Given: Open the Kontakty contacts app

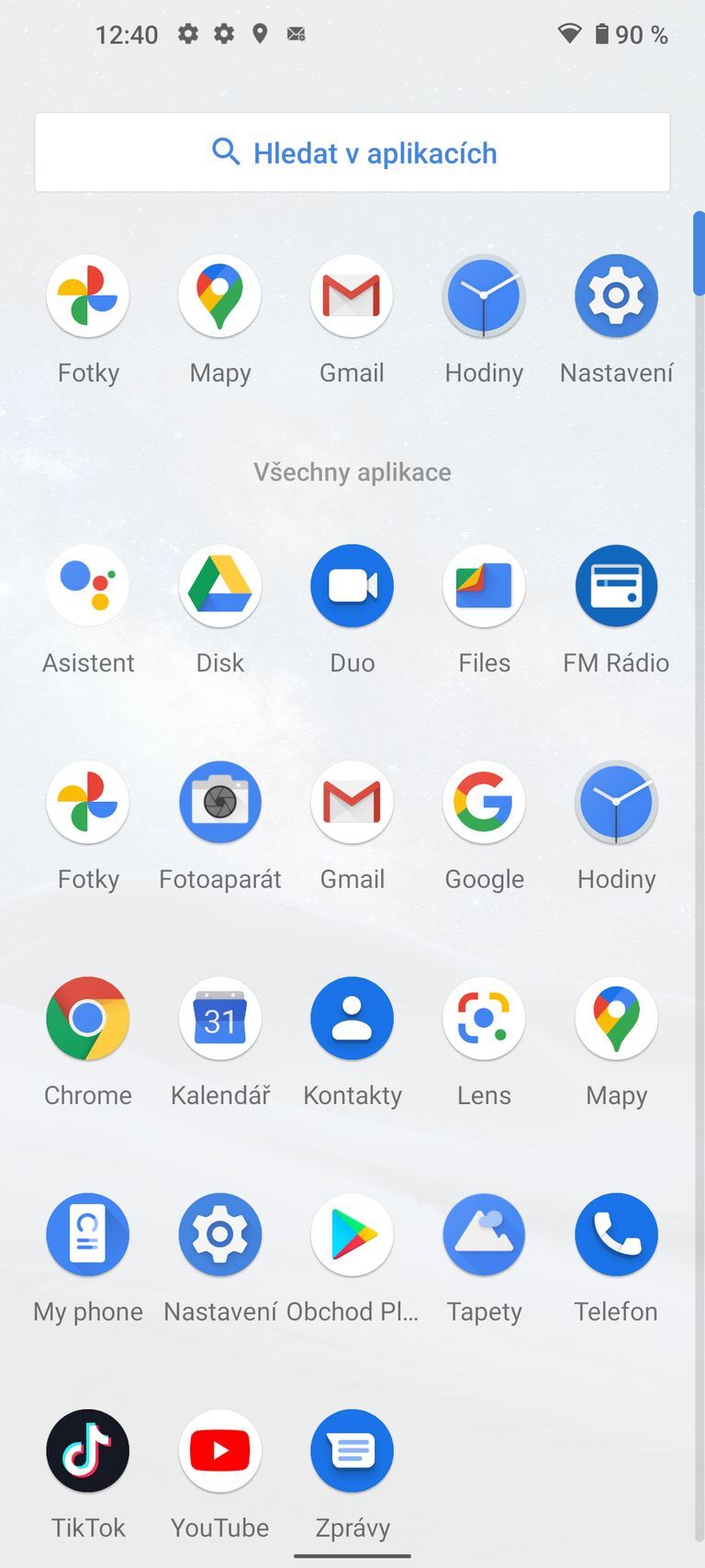Looking at the screenshot, I should pyautogui.click(x=352, y=1018).
